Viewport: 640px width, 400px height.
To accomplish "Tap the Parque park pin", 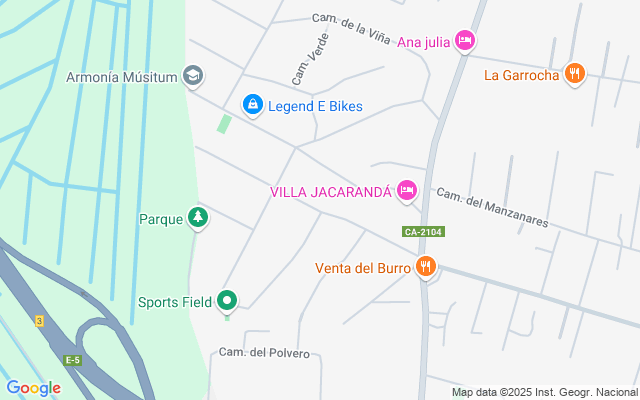I will [x=199, y=217].
